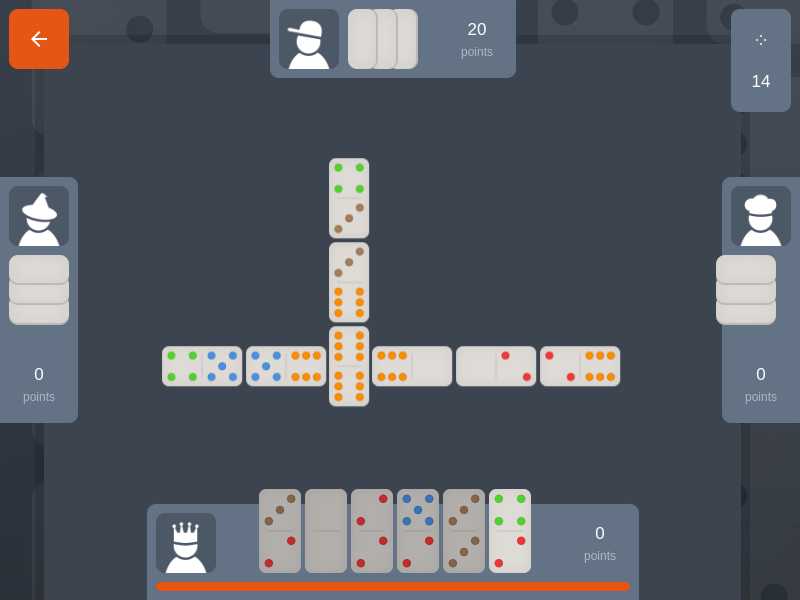Choose the blue five-two domino tile

coord(418,531)
